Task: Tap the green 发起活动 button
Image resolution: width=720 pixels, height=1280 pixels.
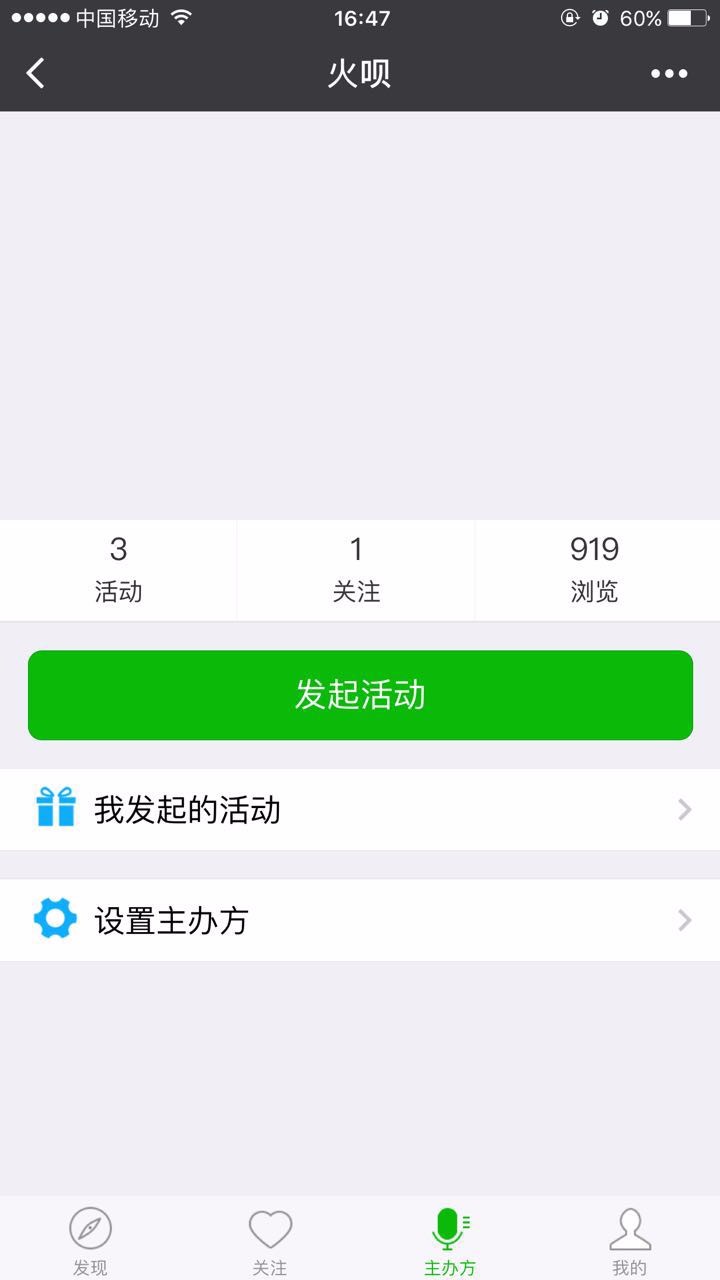Action: (360, 695)
